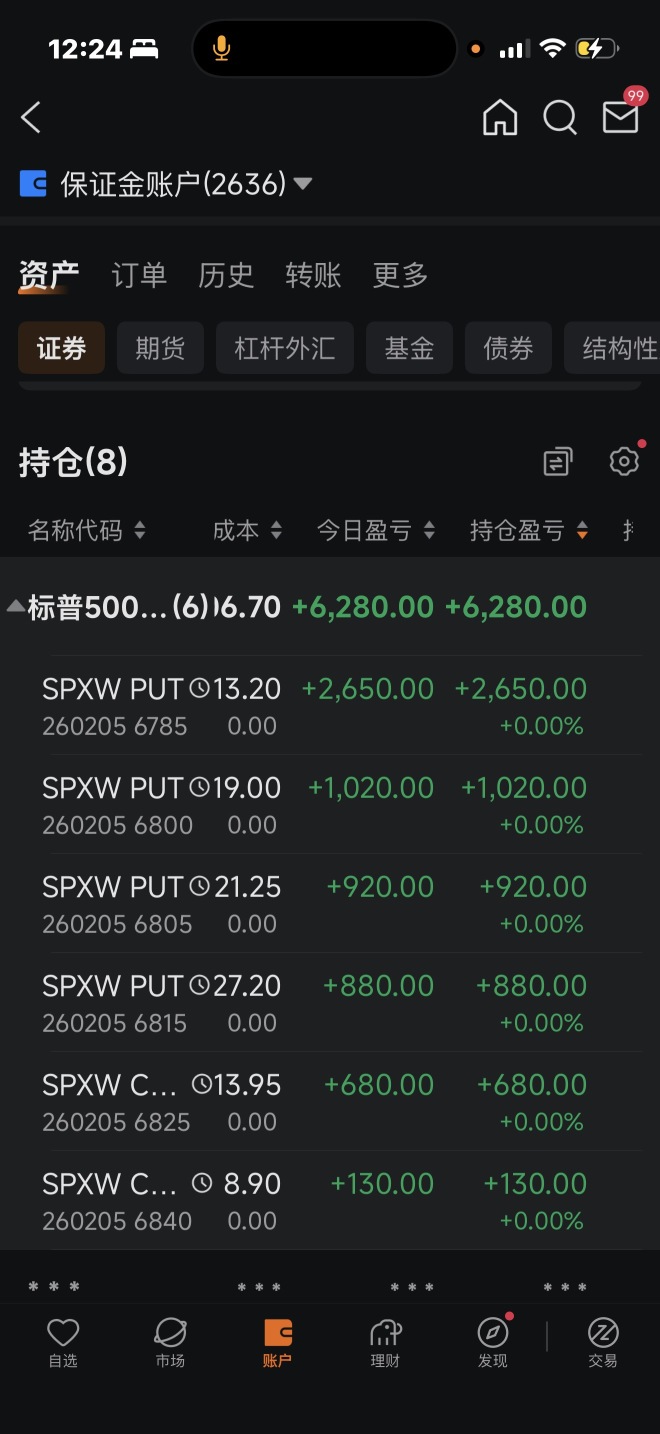Select the 基金 chip

tap(409, 348)
